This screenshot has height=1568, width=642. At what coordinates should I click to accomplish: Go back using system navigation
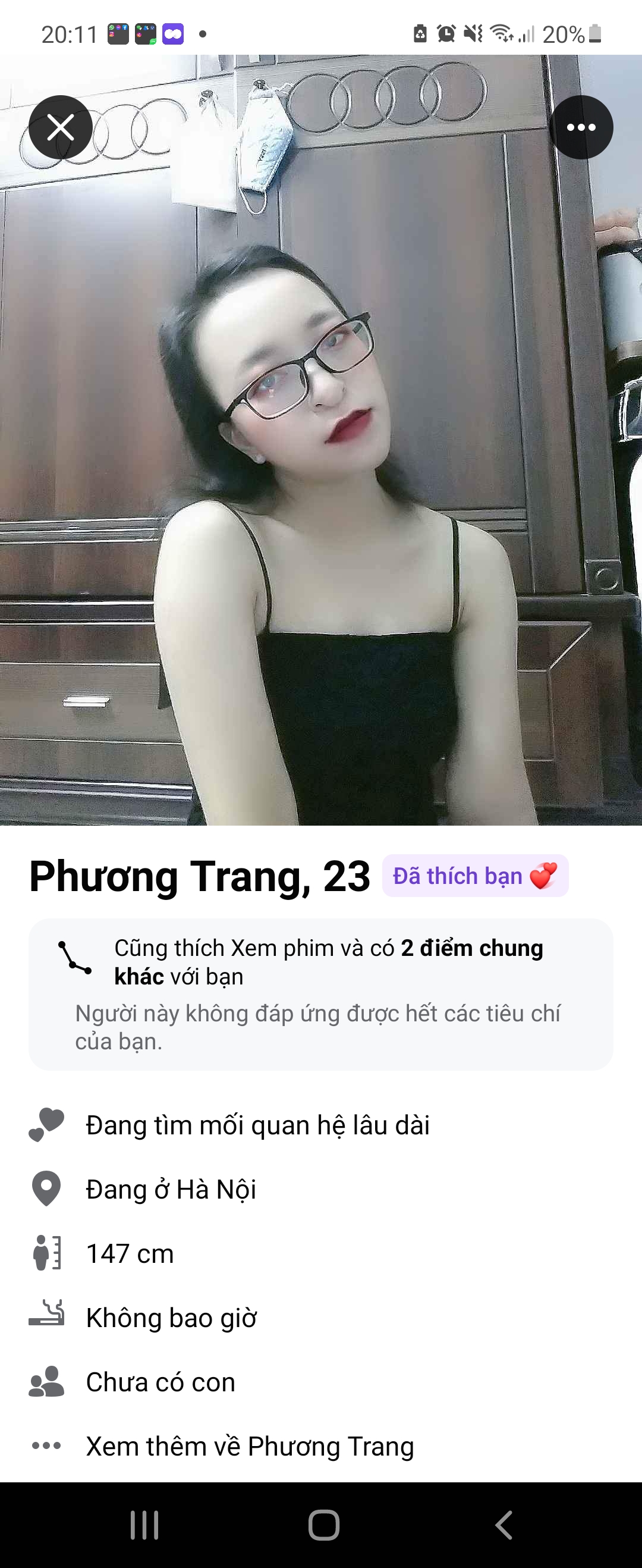click(503, 1525)
